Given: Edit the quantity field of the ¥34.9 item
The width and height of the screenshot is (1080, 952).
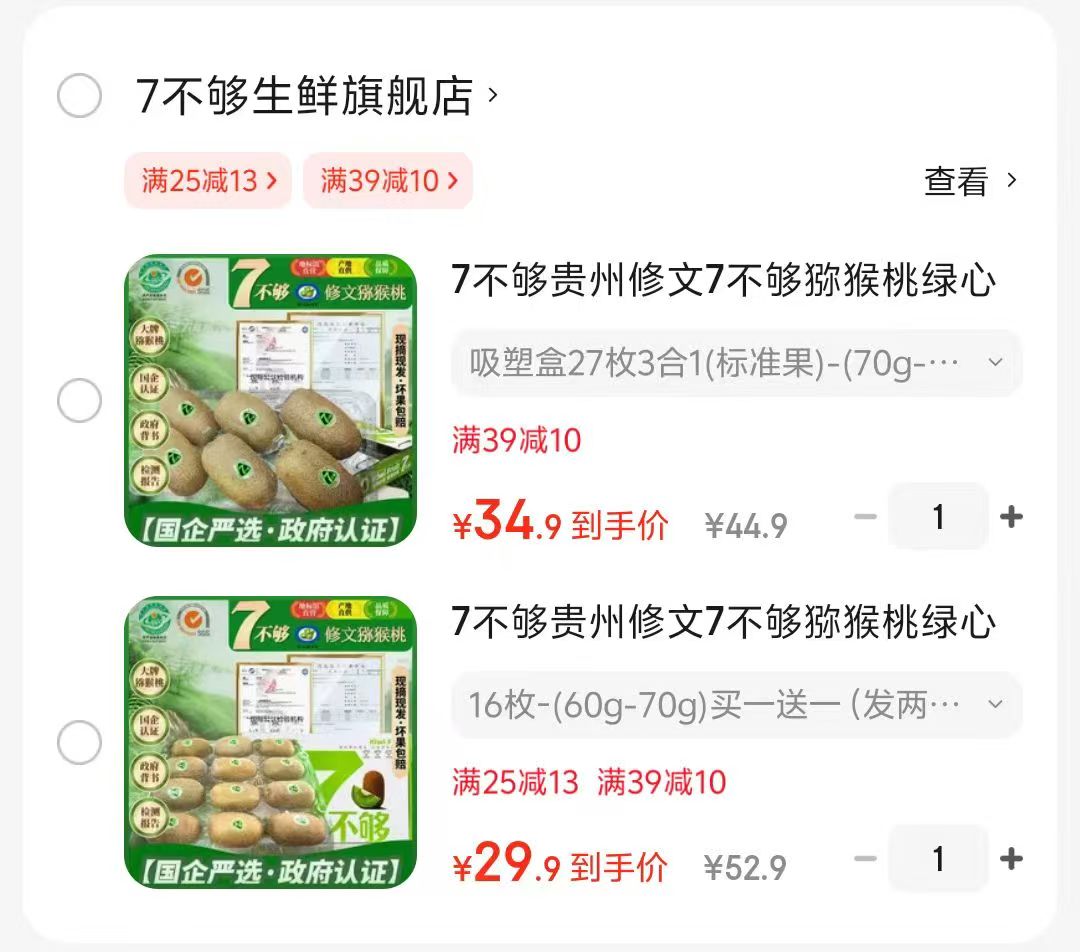Looking at the screenshot, I should pos(938,517).
